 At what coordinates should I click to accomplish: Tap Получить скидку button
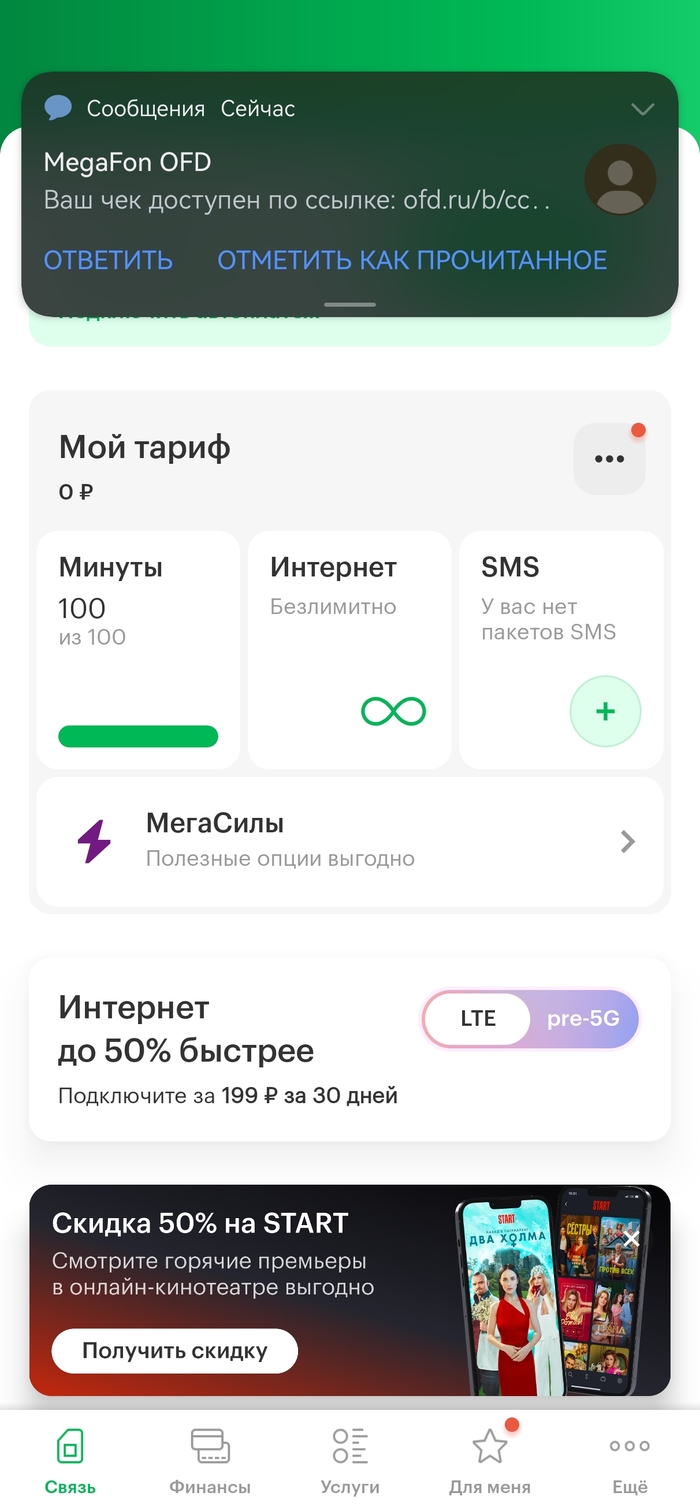tap(175, 1351)
